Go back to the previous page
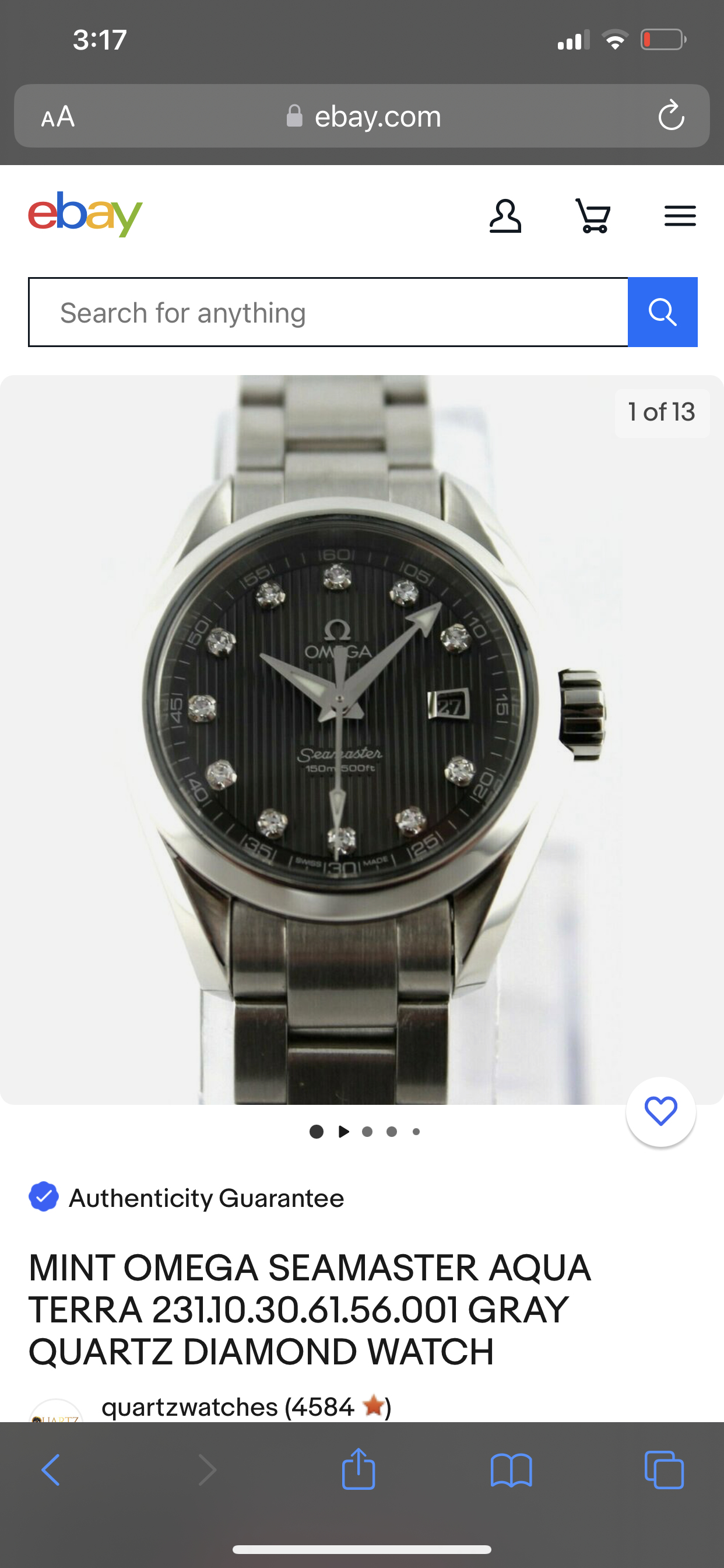Screen dimensions: 724x1568 (x=51, y=1471)
